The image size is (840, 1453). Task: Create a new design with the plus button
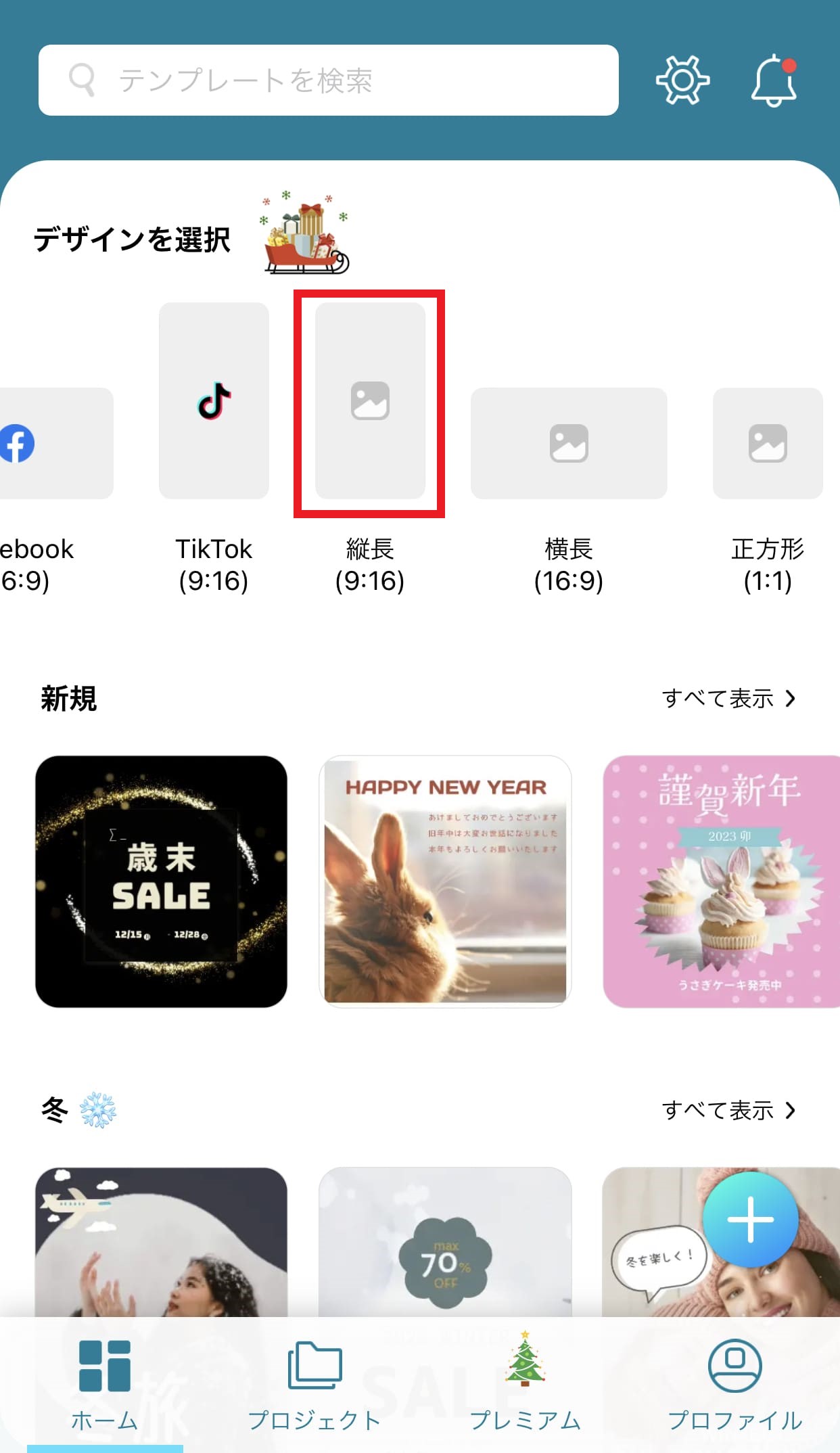click(x=750, y=1219)
